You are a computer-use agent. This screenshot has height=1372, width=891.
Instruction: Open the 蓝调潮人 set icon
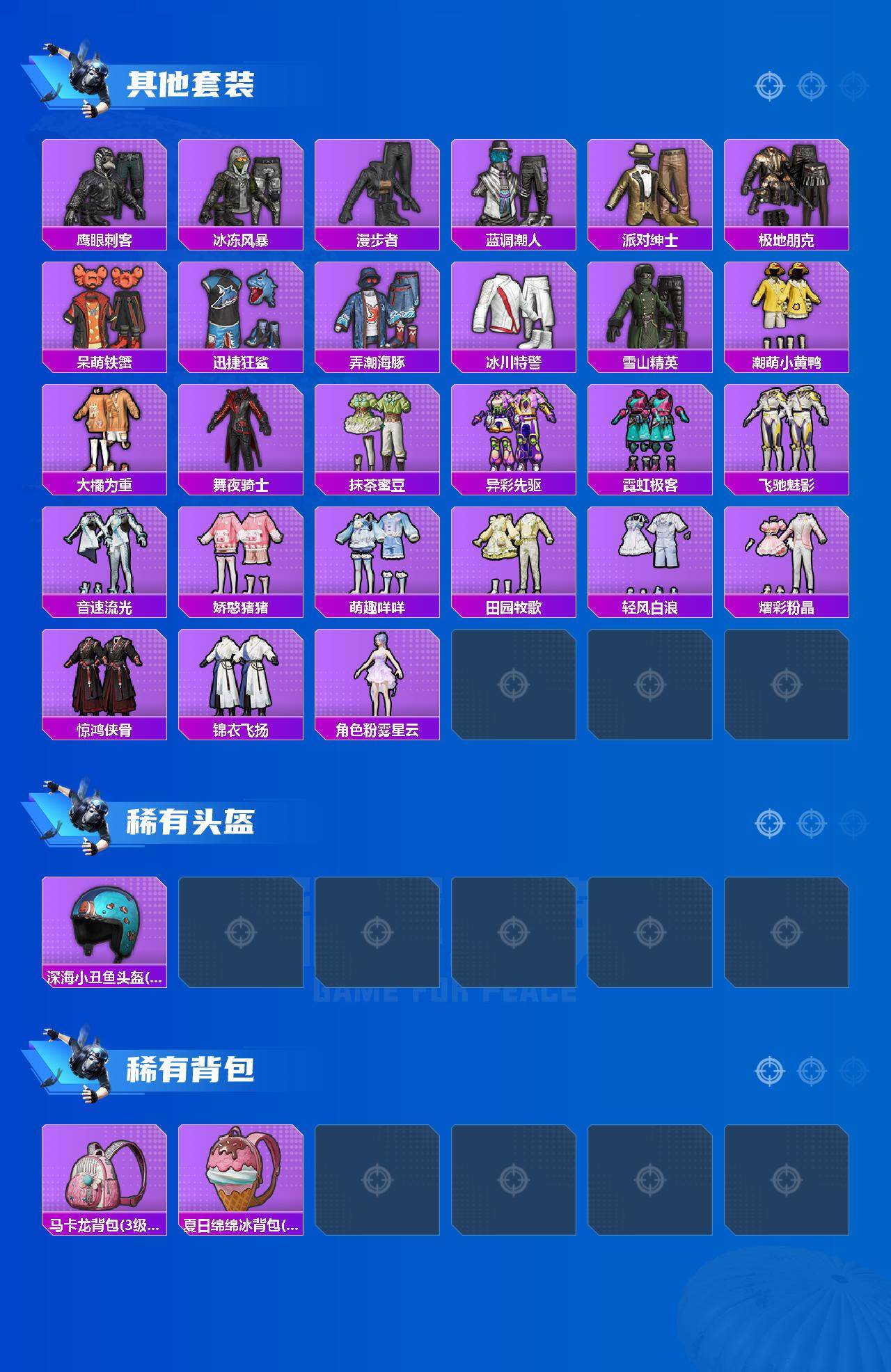(514, 188)
